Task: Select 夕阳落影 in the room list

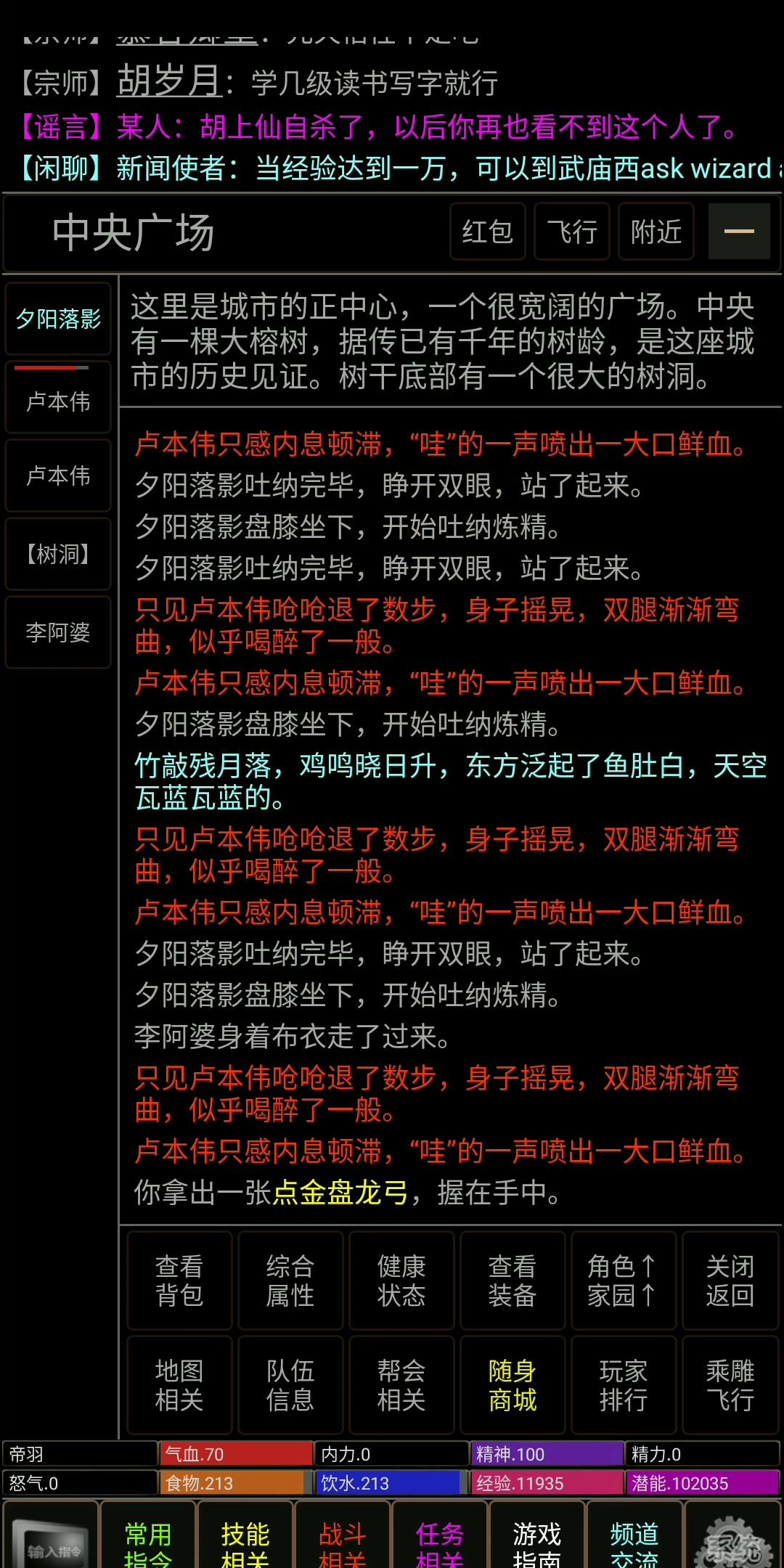Action: (x=58, y=319)
